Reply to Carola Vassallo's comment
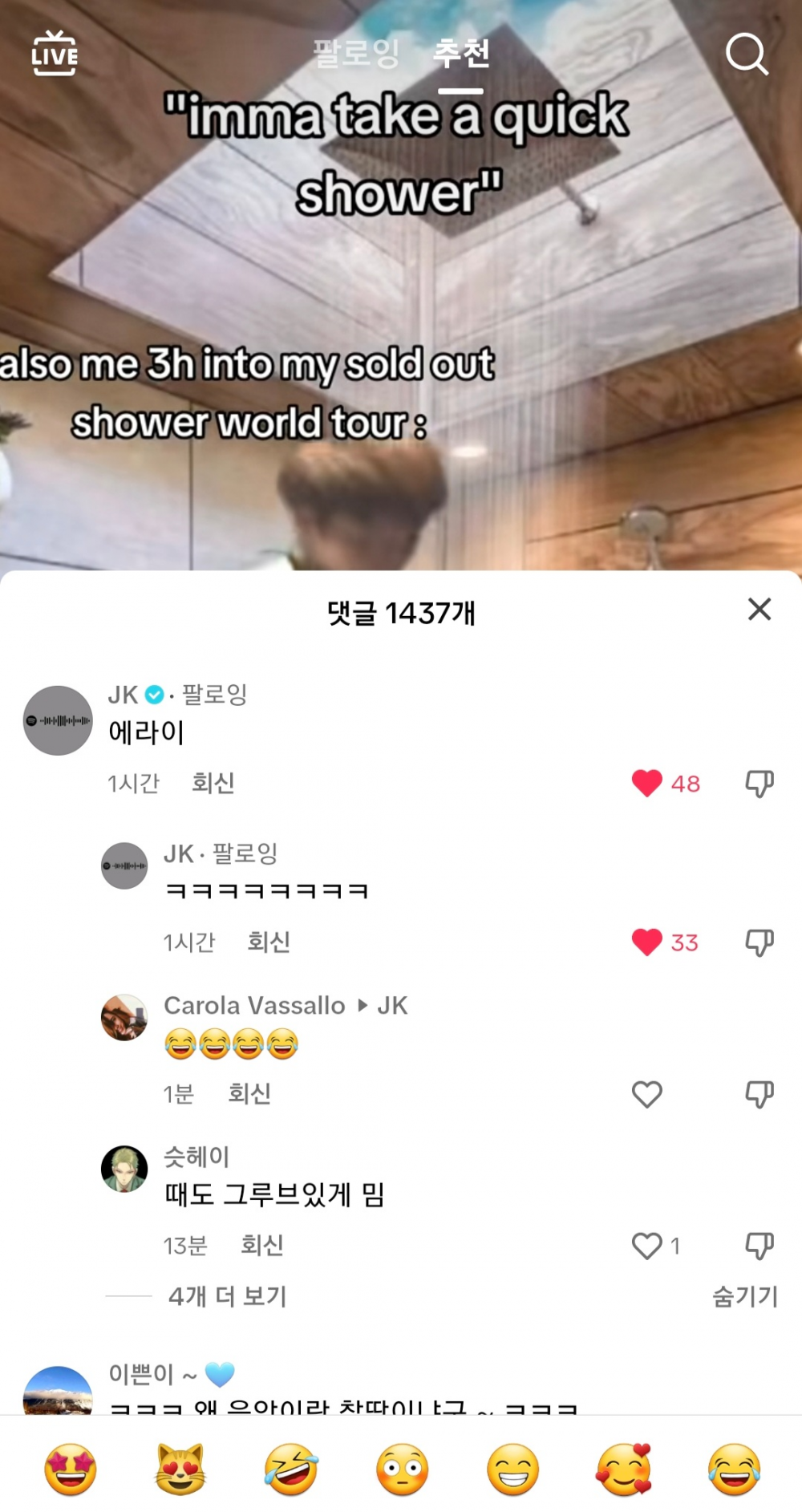Image resolution: width=802 pixels, height=1512 pixels. [249, 1094]
